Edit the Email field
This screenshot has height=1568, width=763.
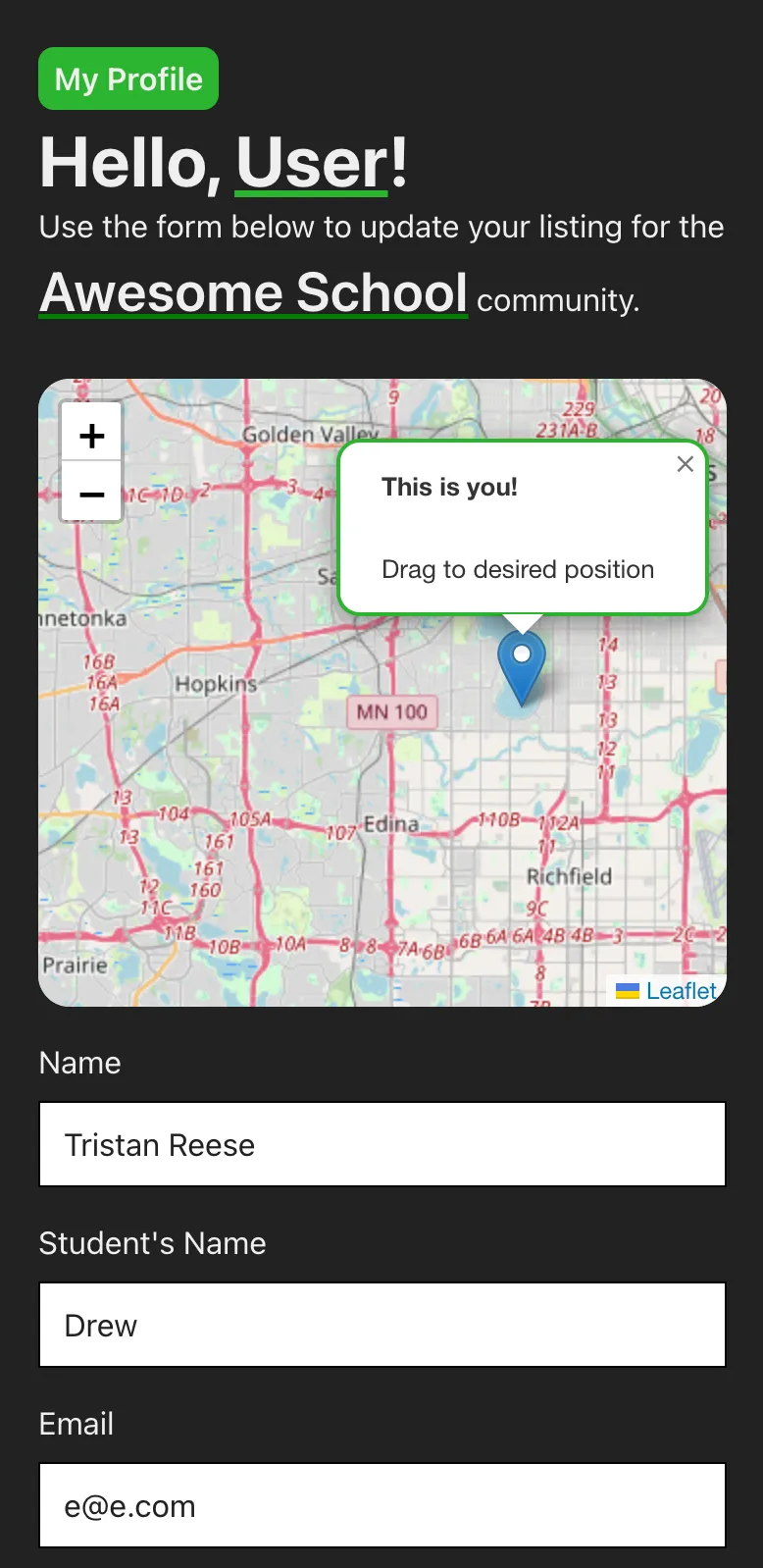point(382,1505)
